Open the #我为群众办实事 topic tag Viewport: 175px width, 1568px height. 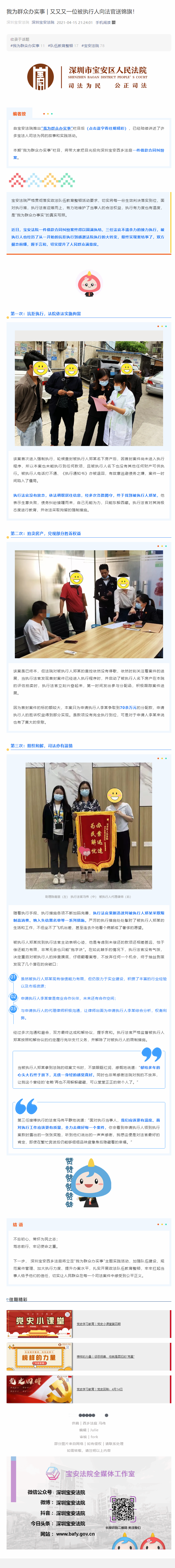(26, 46)
